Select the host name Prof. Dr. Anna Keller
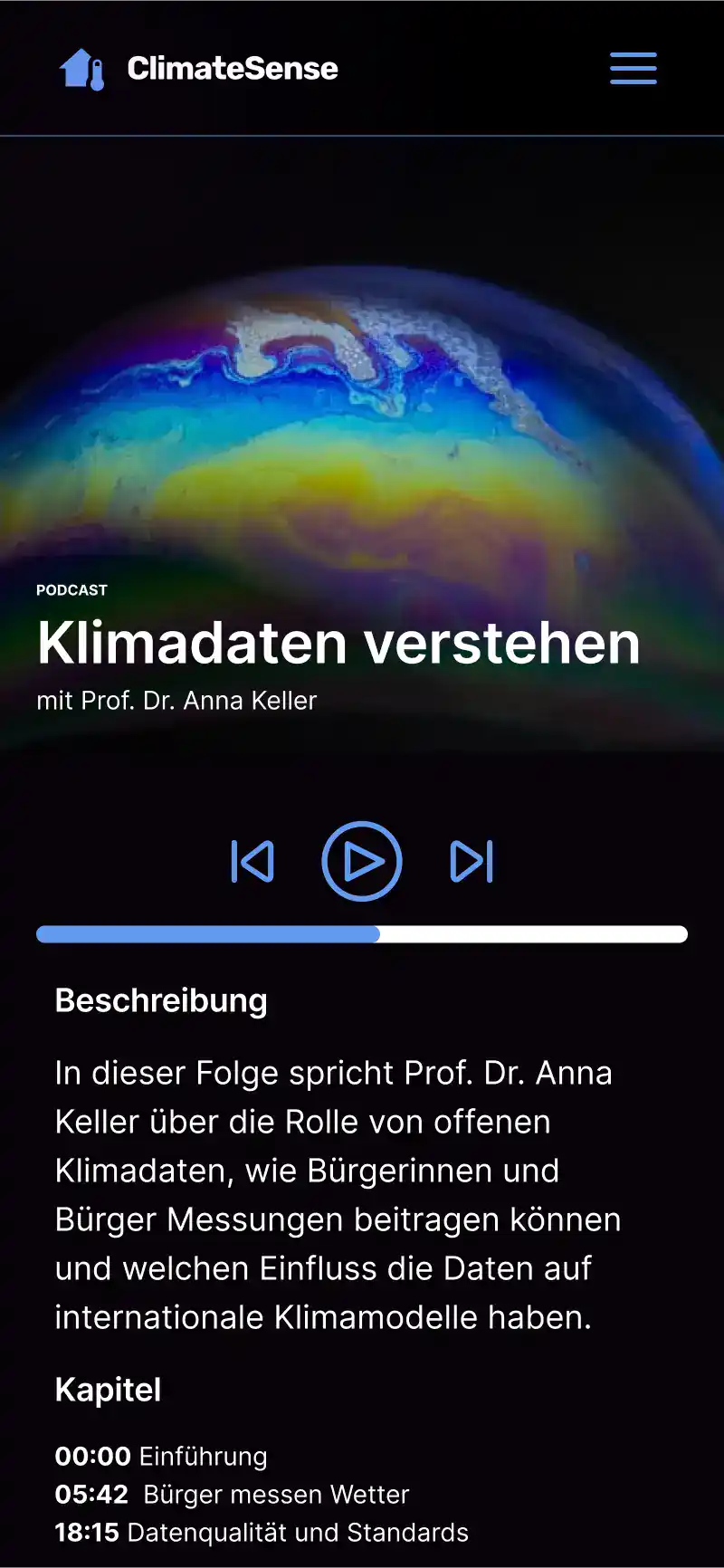The width and height of the screenshot is (724, 1568). (176, 700)
